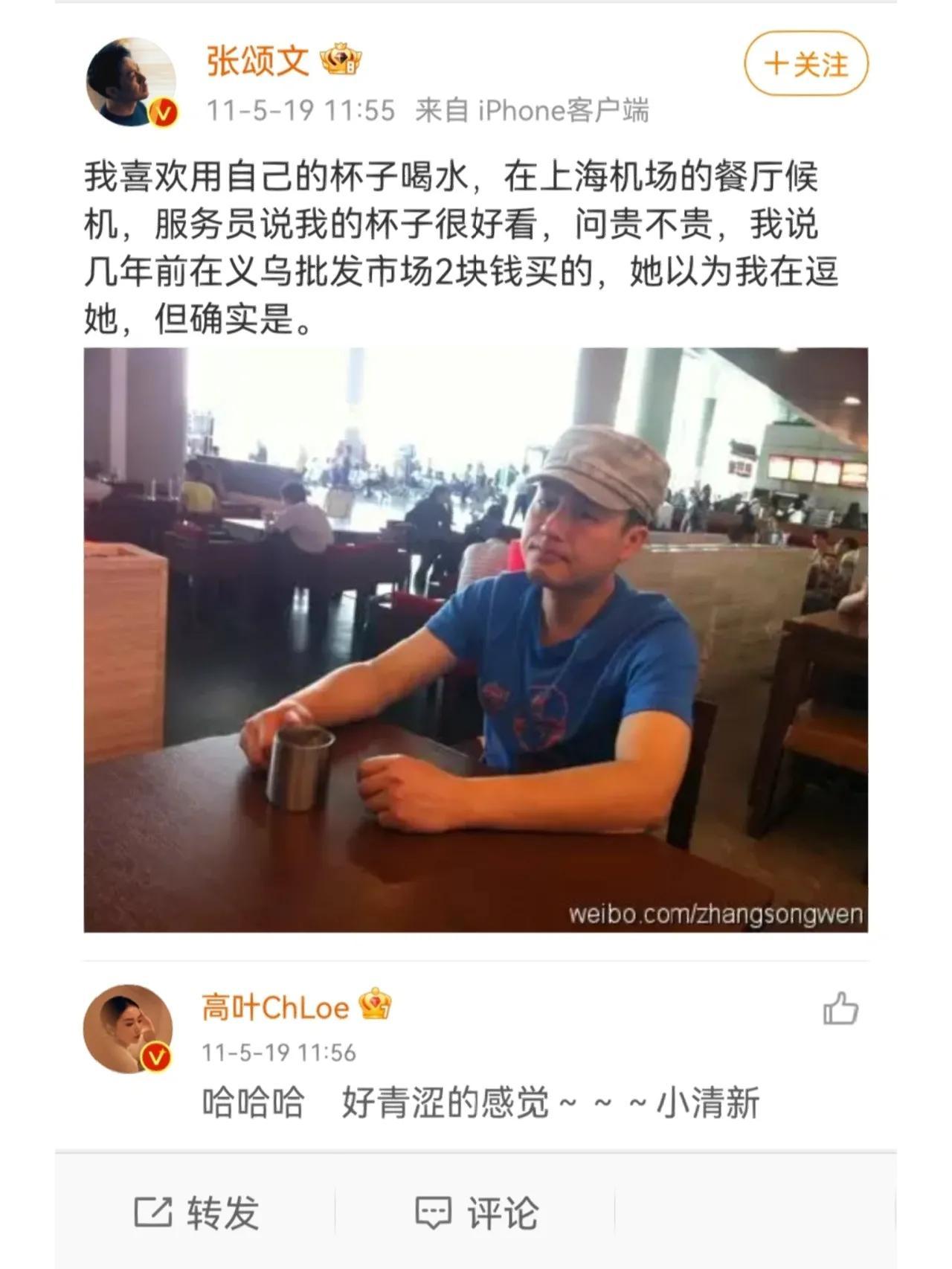This screenshot has width=952, height=1269.
Task: Repost this post with 转发
Action: [196, 1213]
